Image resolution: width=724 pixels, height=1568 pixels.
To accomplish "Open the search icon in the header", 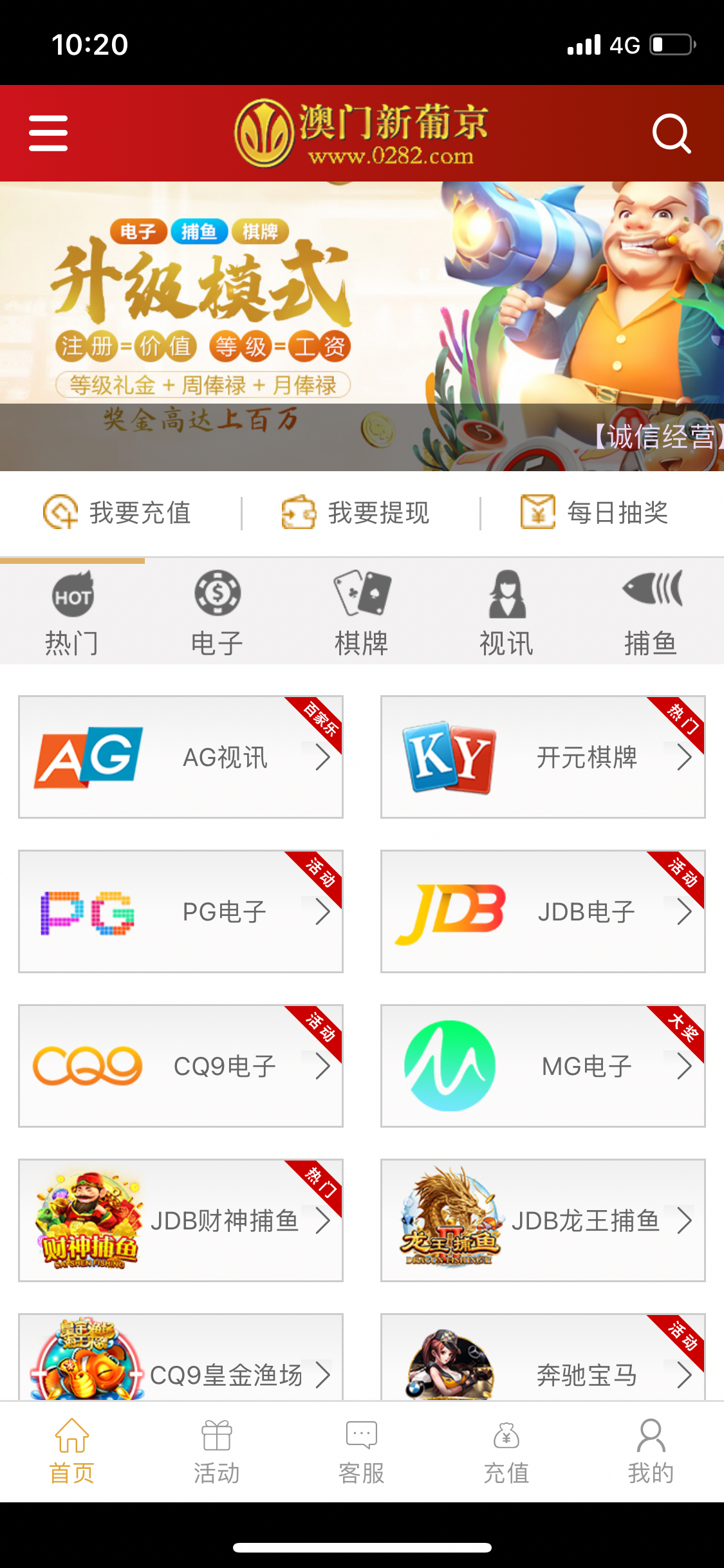I will tap(672, 133).
